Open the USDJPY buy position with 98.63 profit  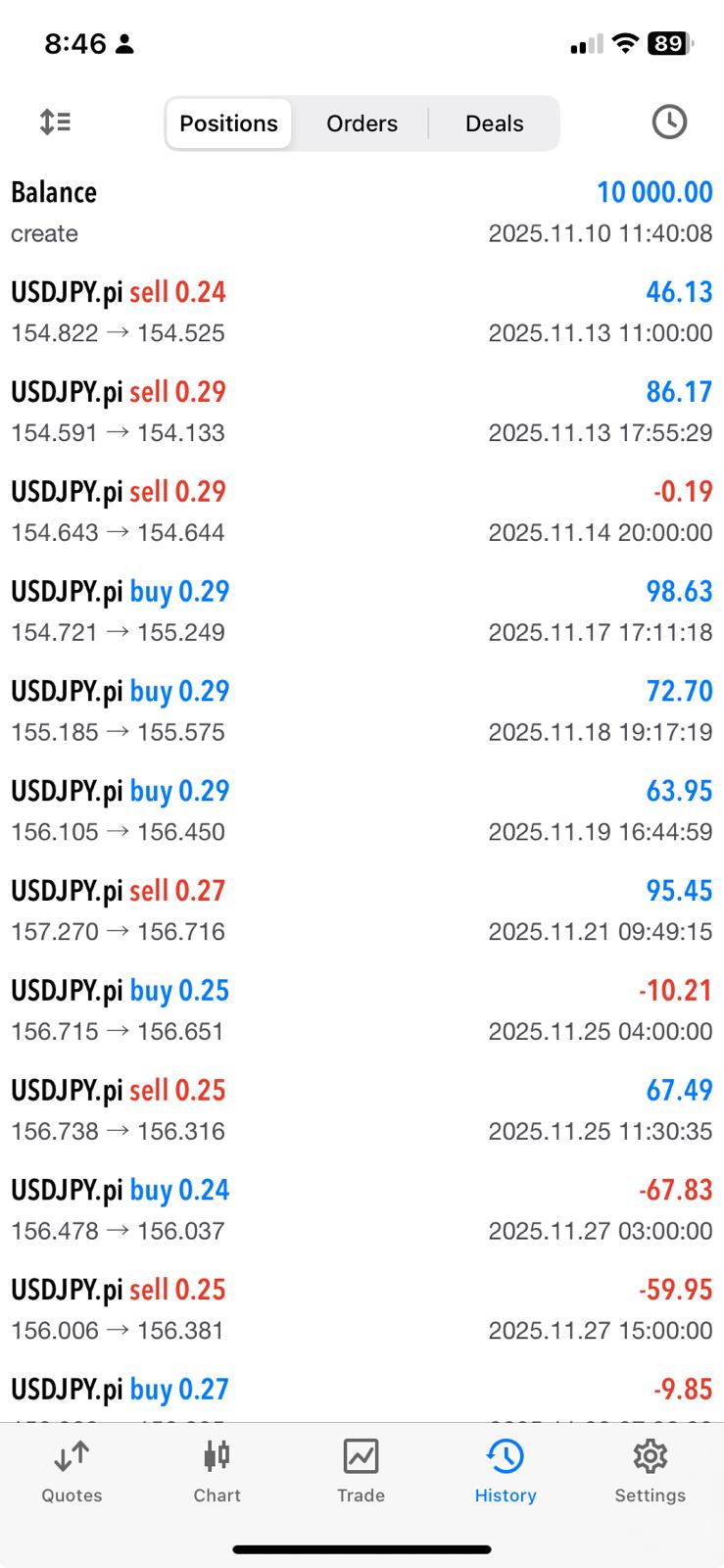362,612
